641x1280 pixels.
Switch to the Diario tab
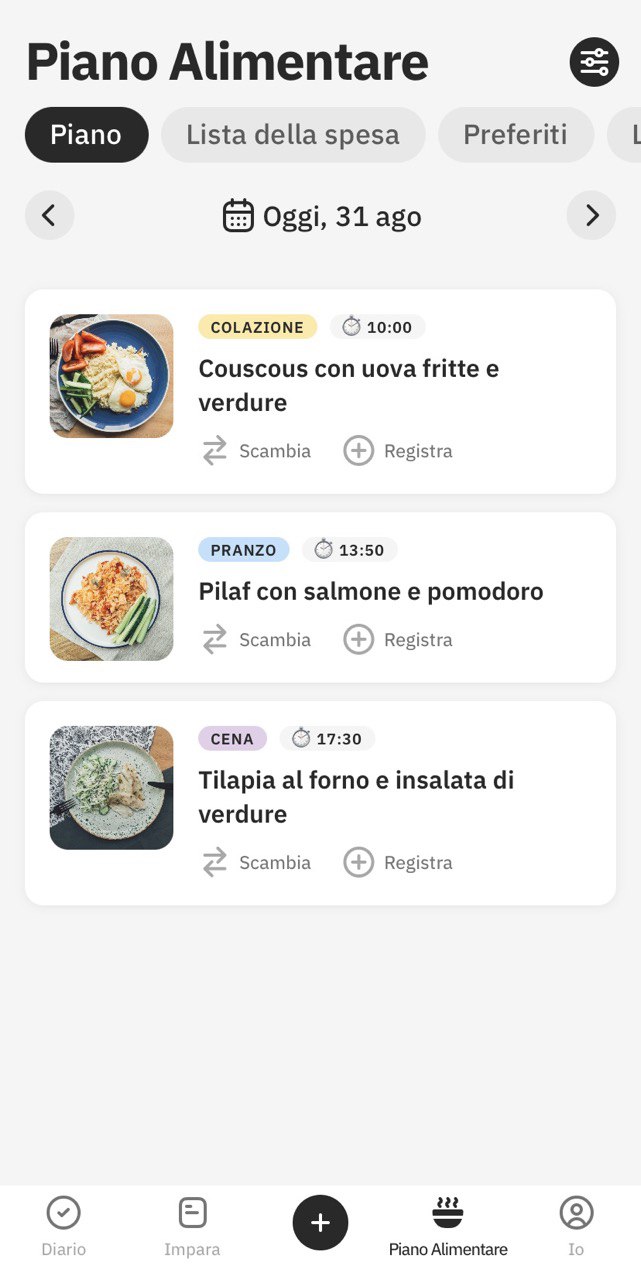64,1227
